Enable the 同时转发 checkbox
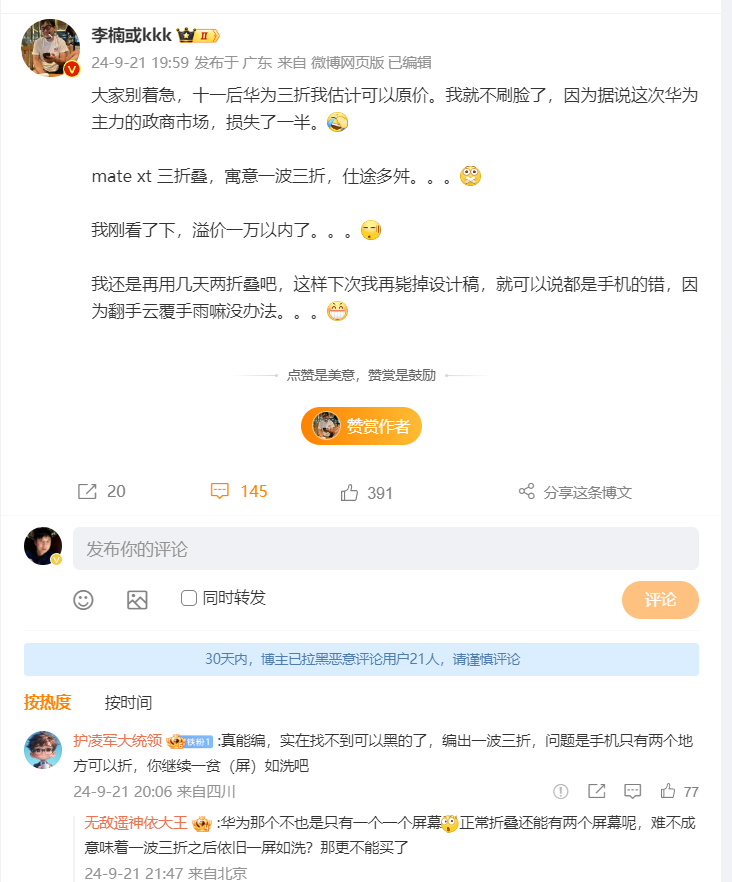This screenshot has height=882, width=732. coord(187,600)
